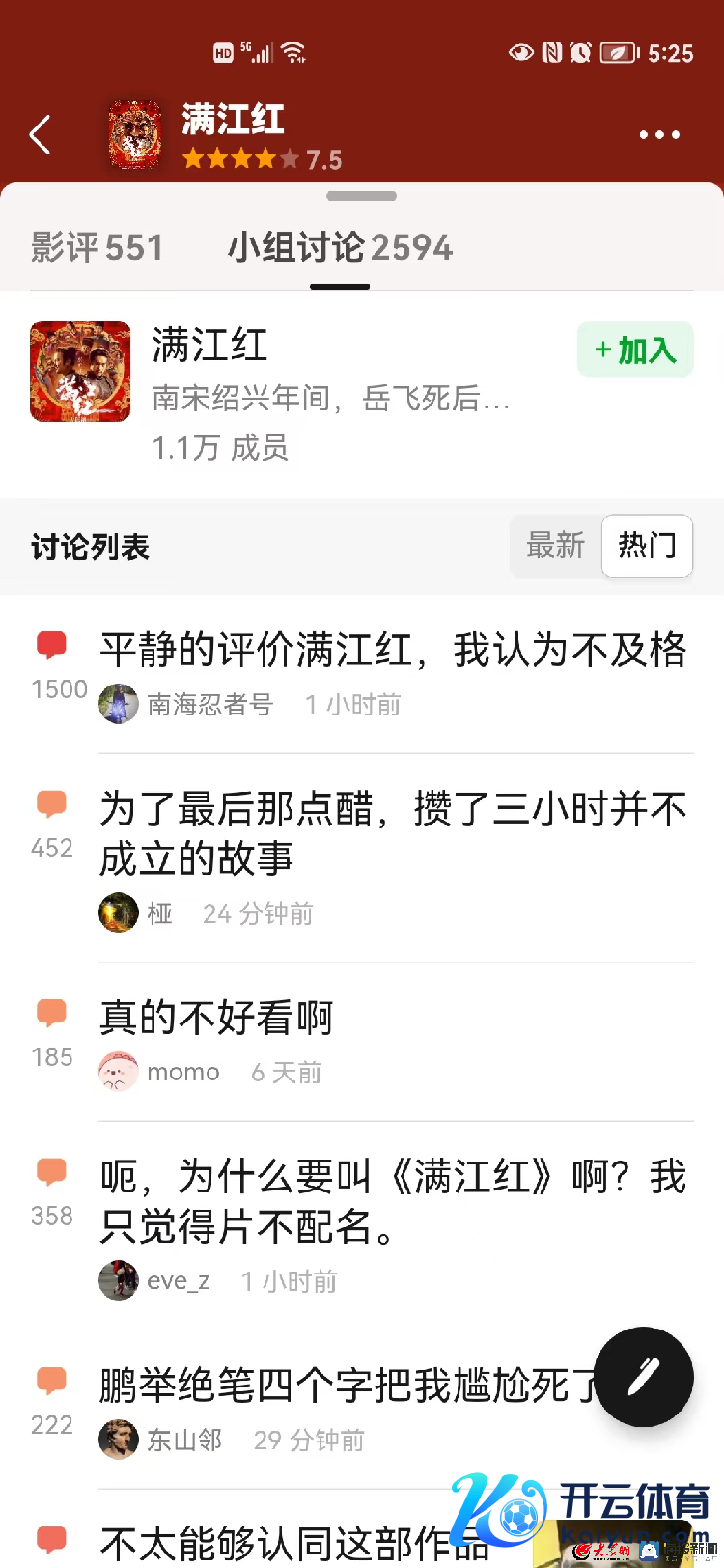Screen dimensions: 724x1568
Task: Sort discussions by 热门
Action: click(647, 546)
